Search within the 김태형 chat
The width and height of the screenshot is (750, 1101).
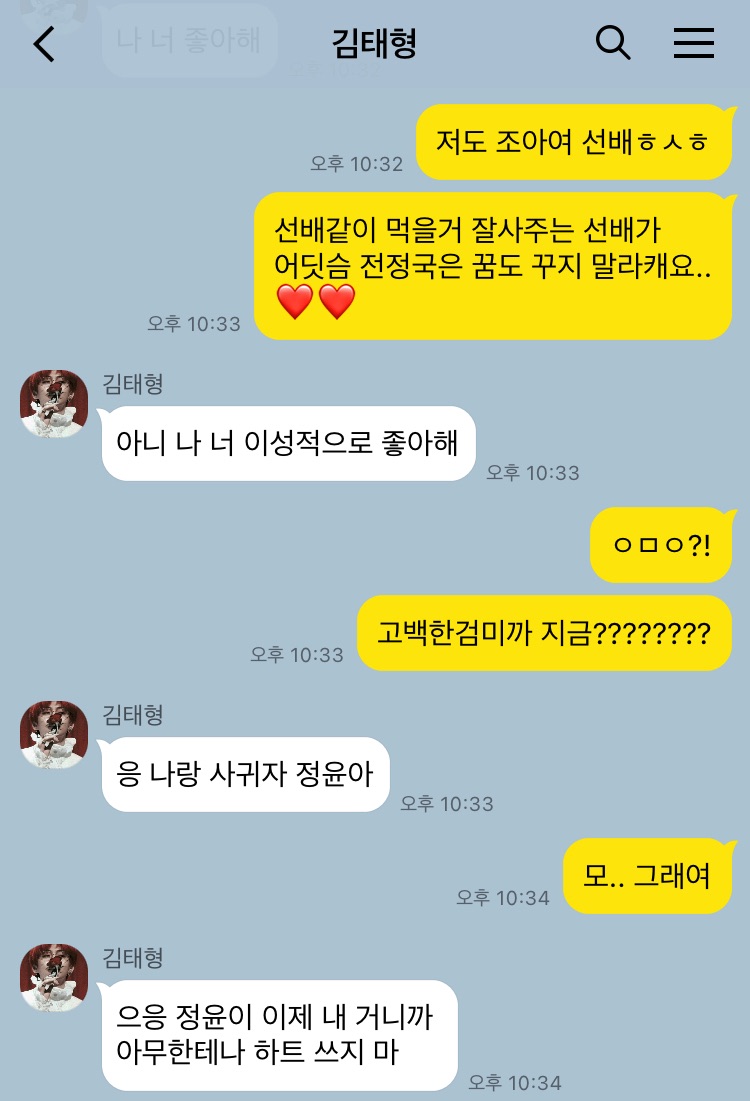pos(612,43)
